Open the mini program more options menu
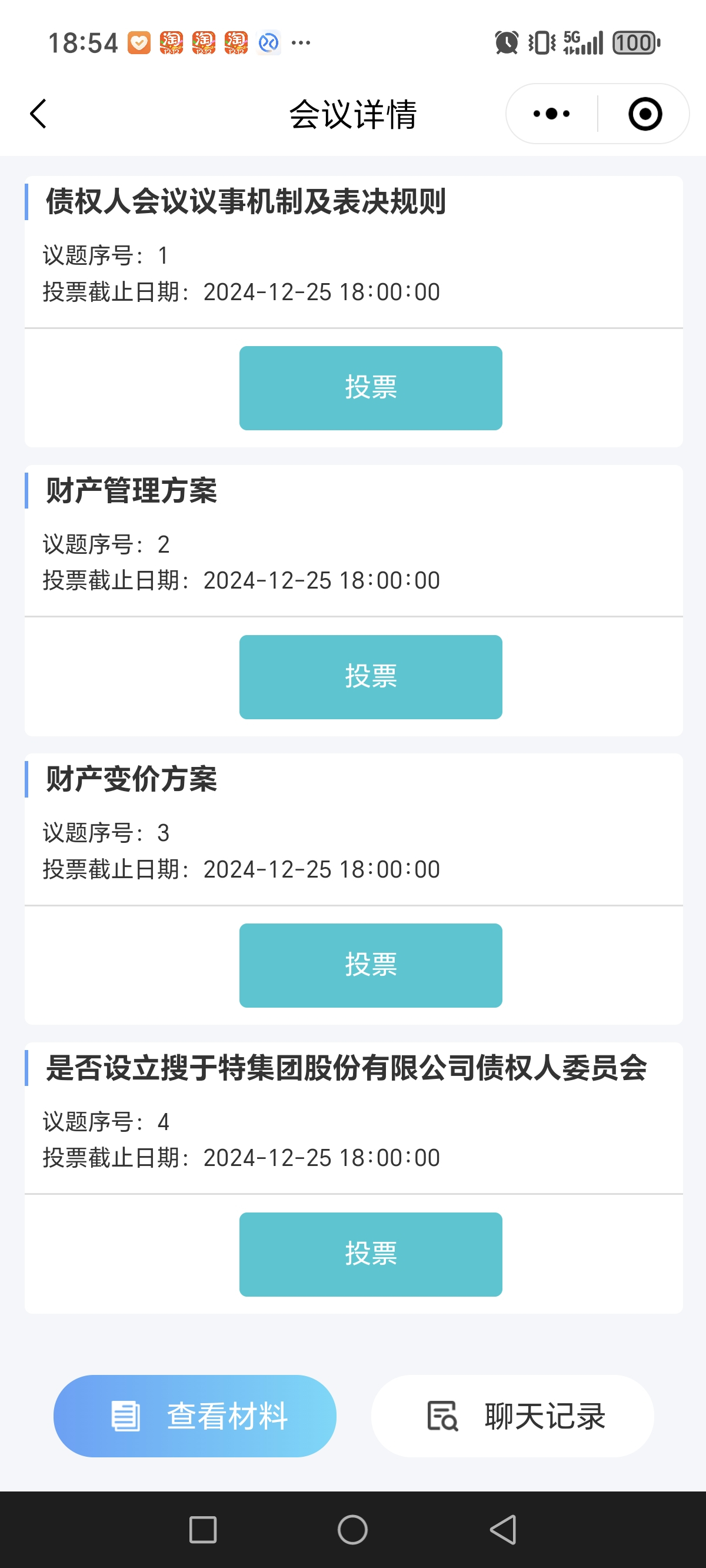 tap(551, 114)
